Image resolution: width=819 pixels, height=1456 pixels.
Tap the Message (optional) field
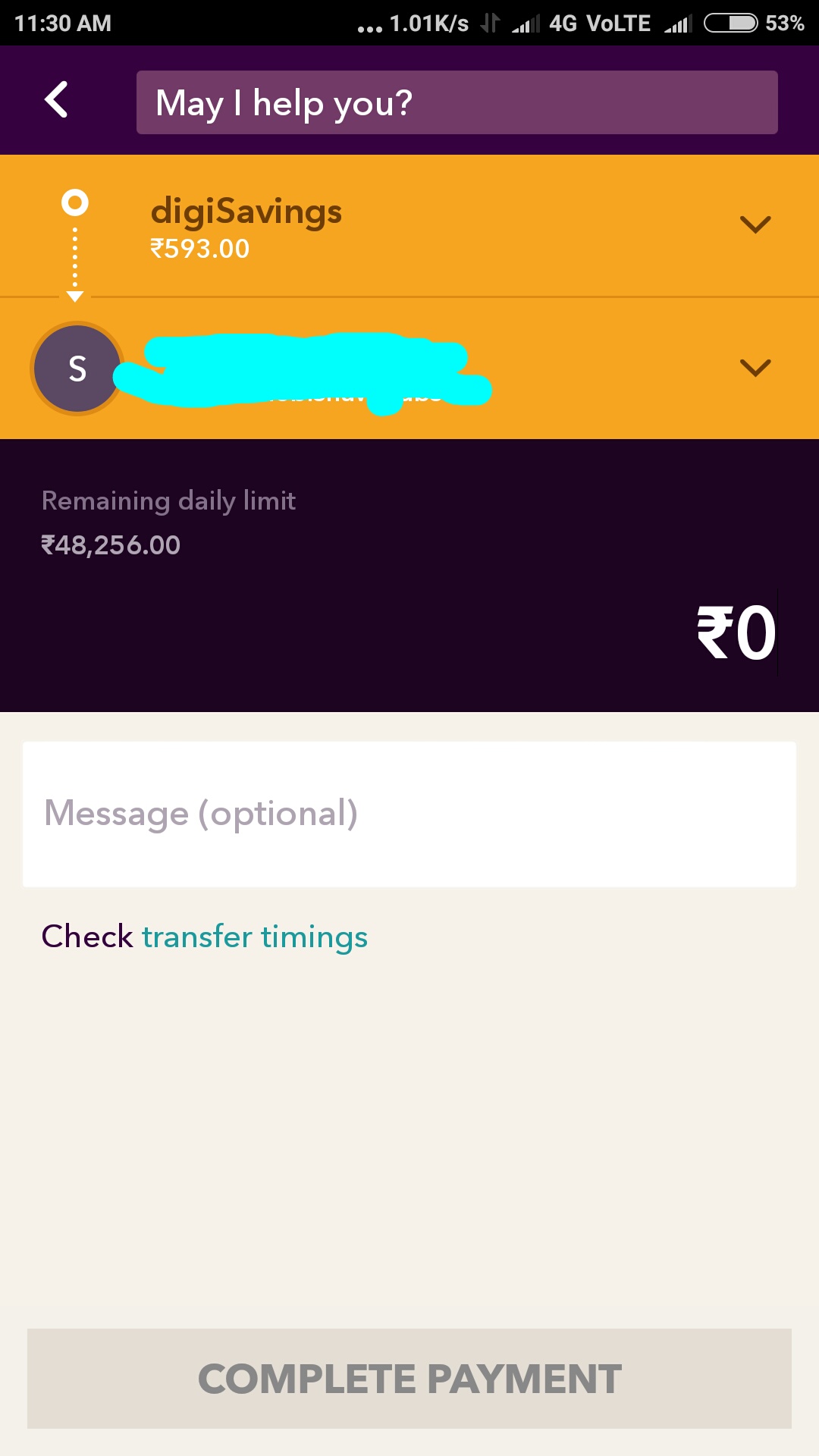409,814
